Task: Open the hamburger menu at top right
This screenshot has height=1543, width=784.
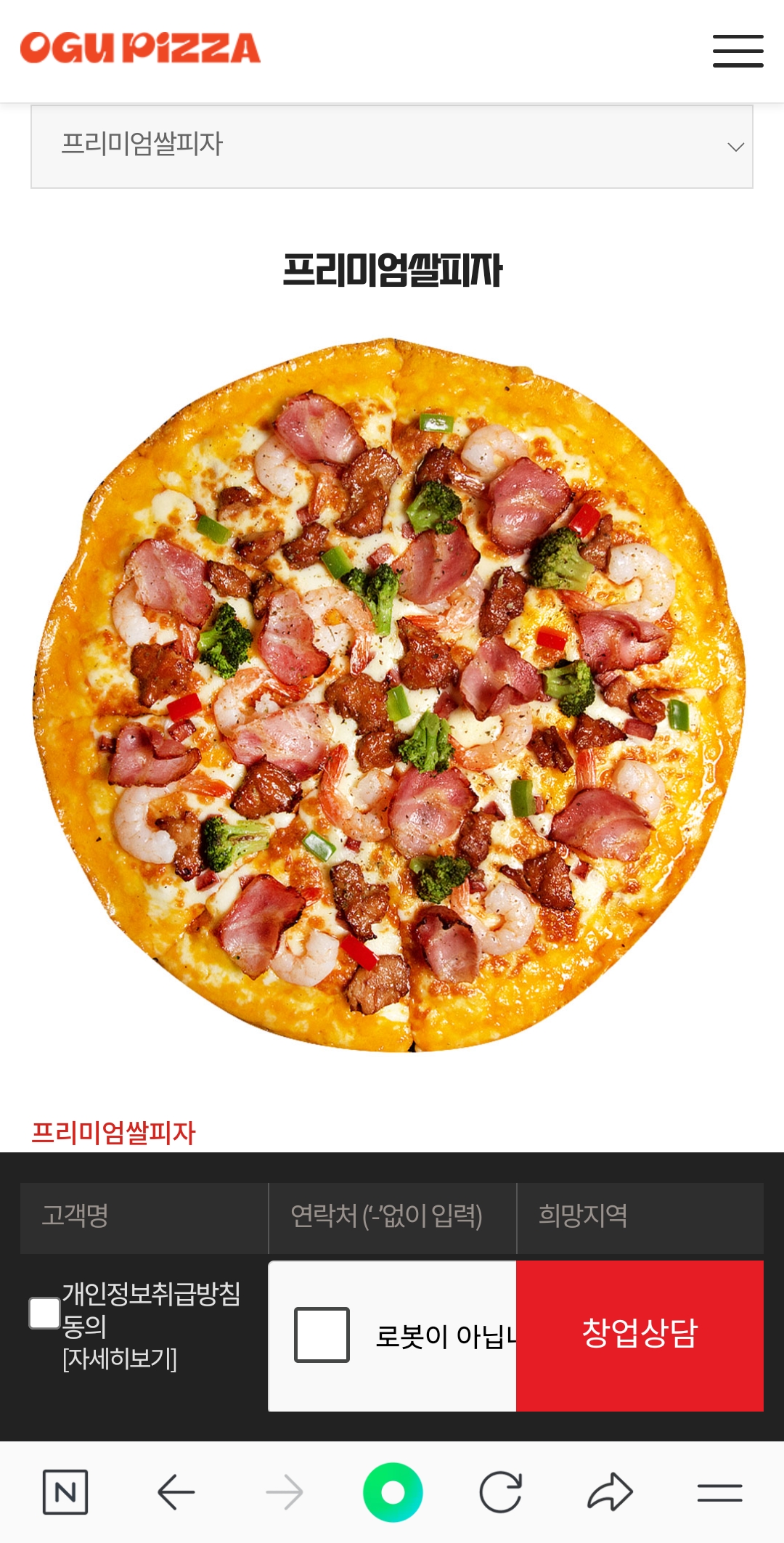Action: (x=738, y=51)
